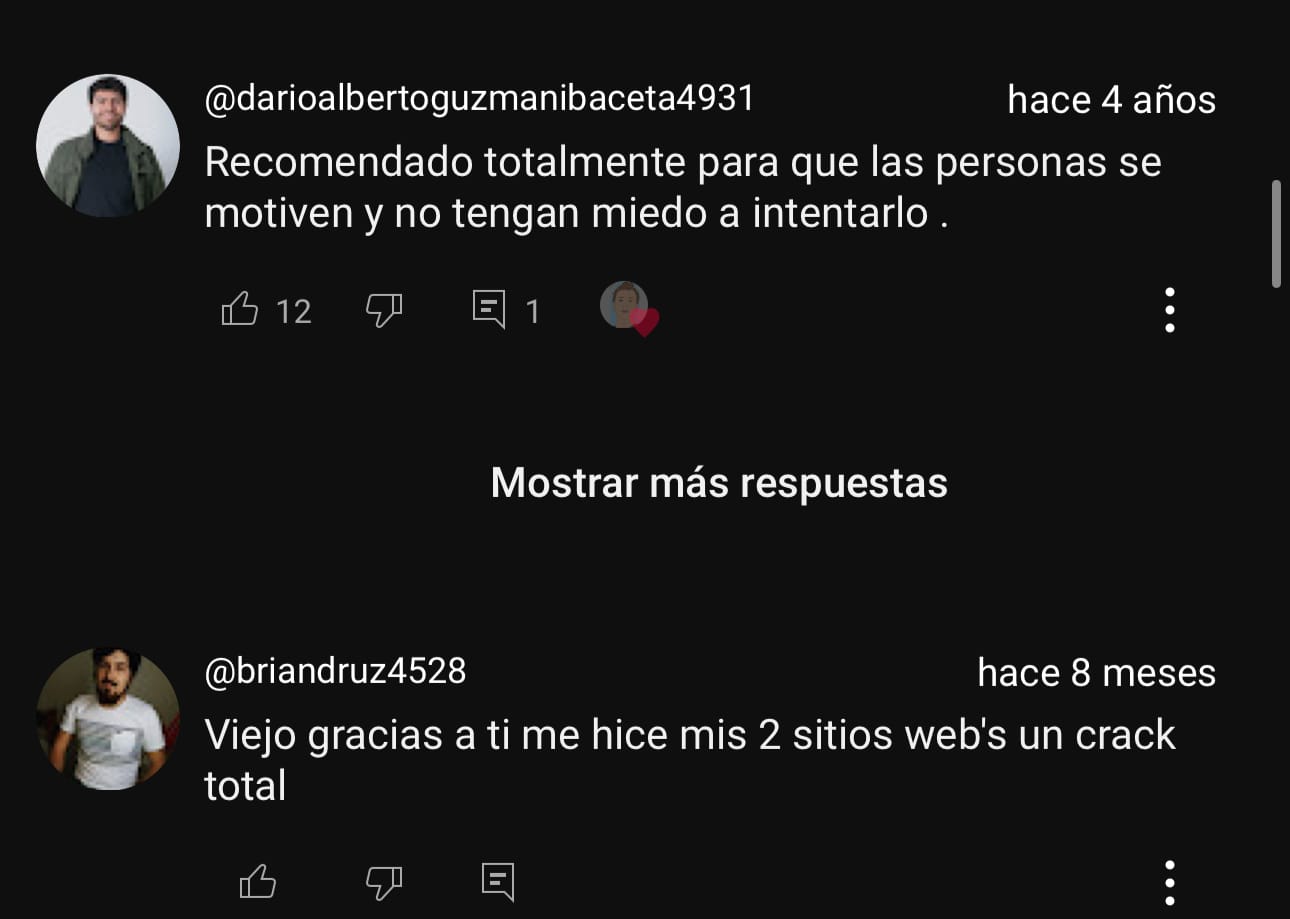
Task: Like the comment by @briandruz4528
Action: [258, 881]
